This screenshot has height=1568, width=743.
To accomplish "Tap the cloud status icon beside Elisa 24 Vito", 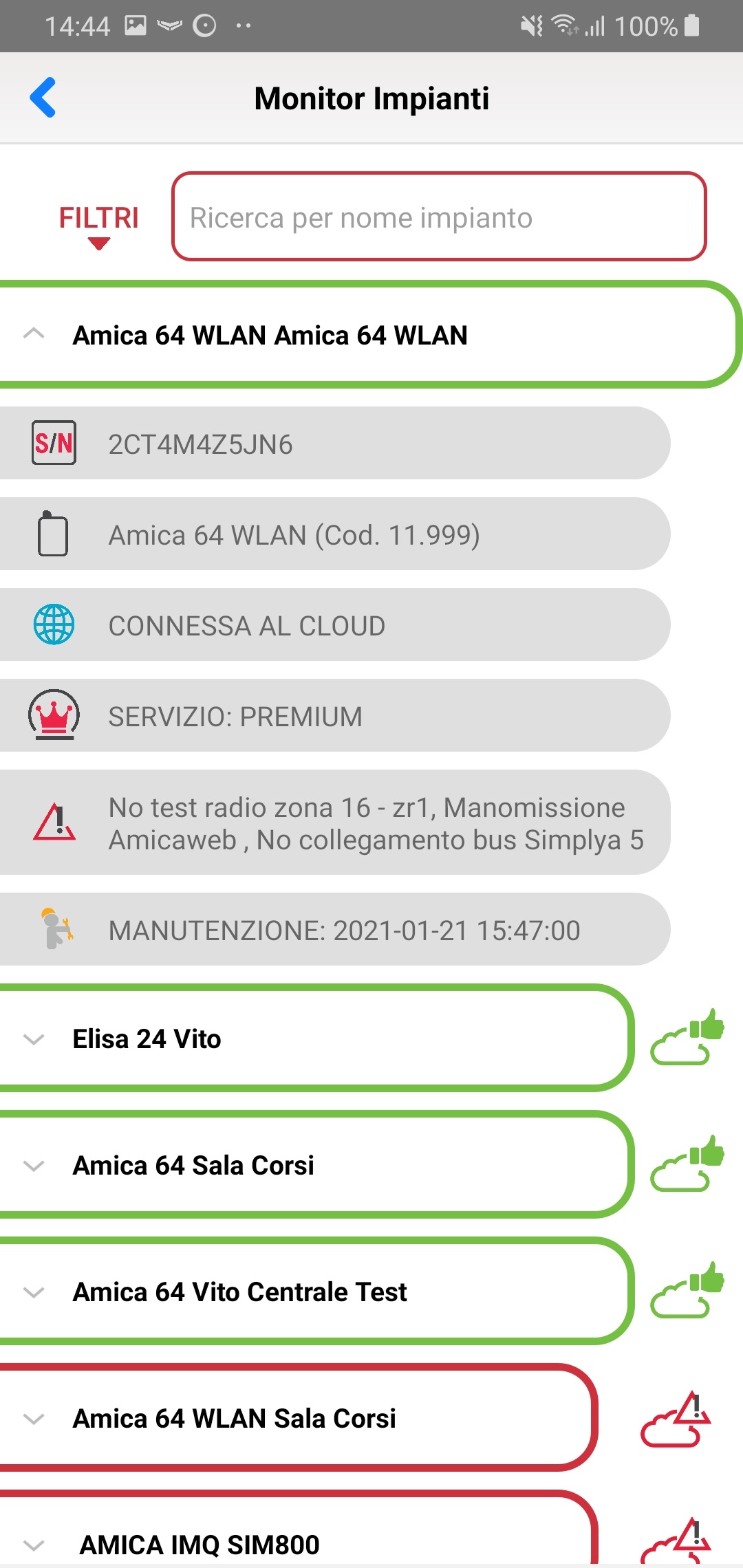I will [687, 1037].
